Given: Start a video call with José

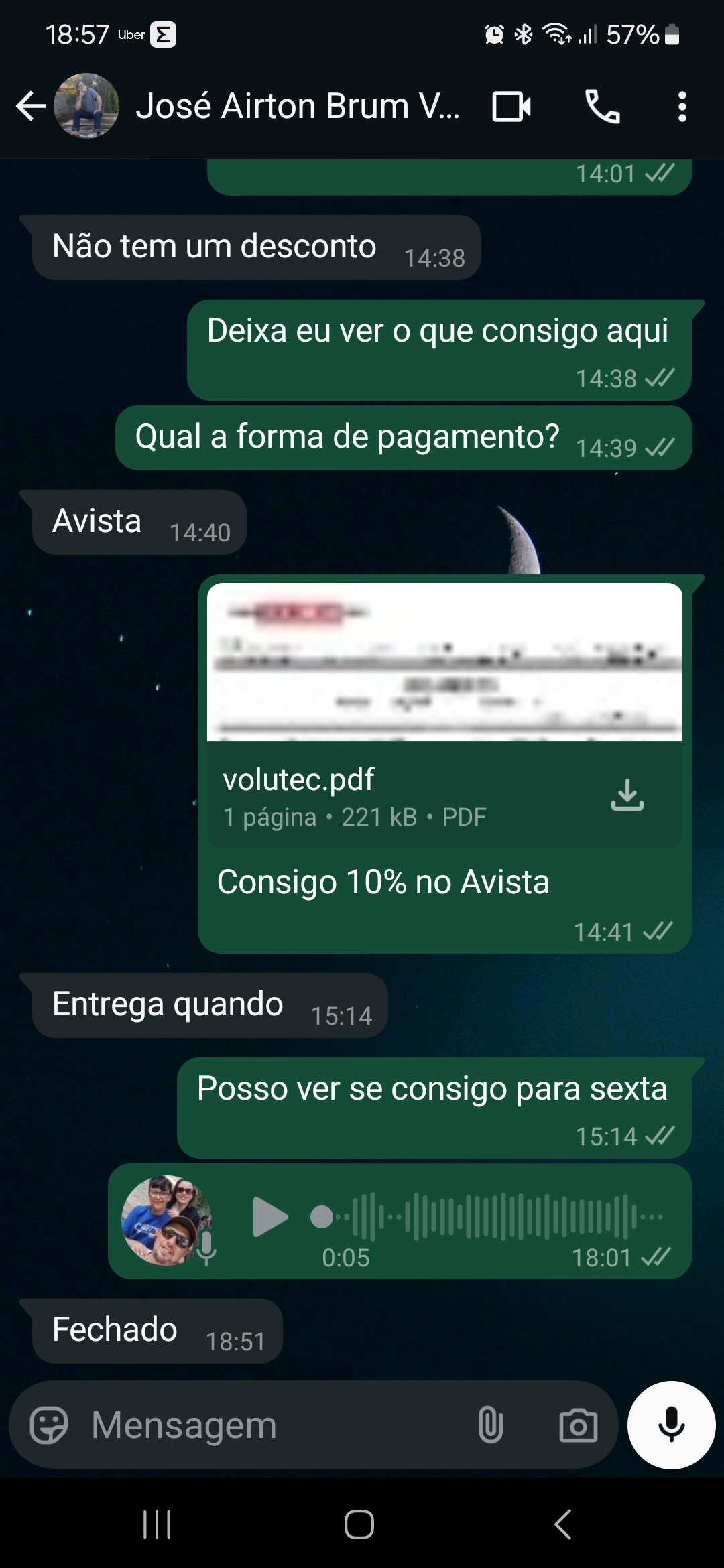Looking at the screenshot, I should click(x=511, y=107).
